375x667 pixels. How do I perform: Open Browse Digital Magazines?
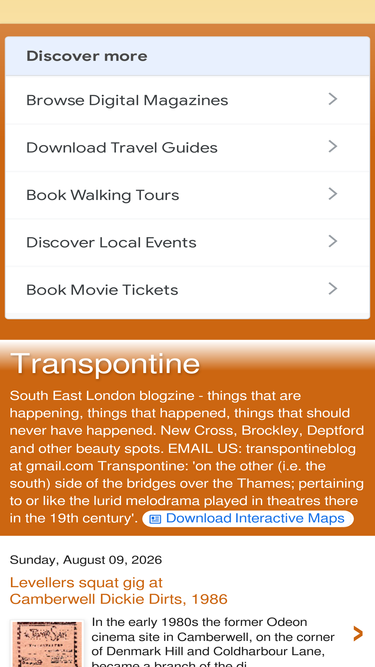[187, 100]
